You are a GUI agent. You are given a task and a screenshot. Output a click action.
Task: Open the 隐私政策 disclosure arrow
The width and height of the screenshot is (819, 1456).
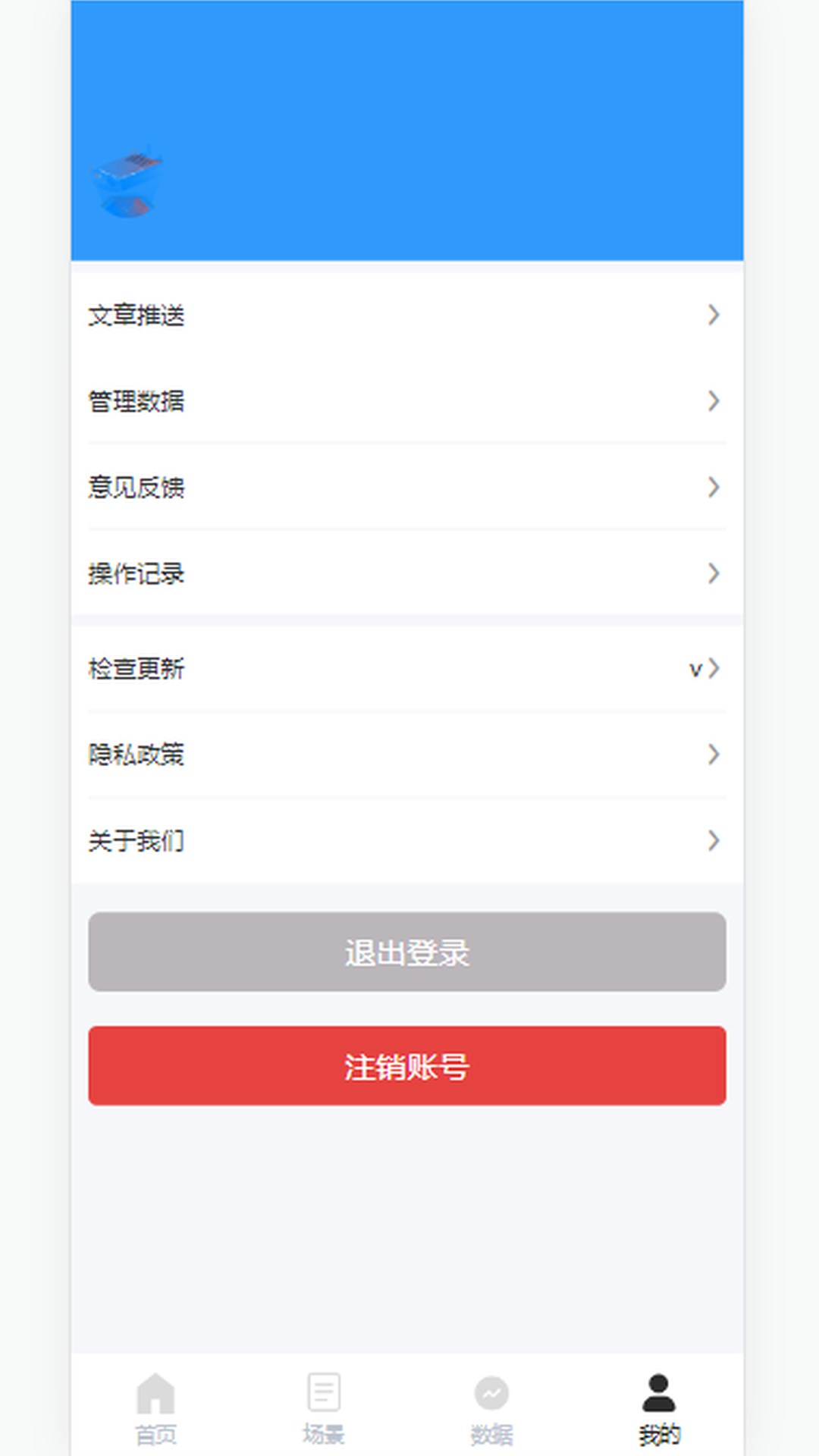(x=714, y=755)
